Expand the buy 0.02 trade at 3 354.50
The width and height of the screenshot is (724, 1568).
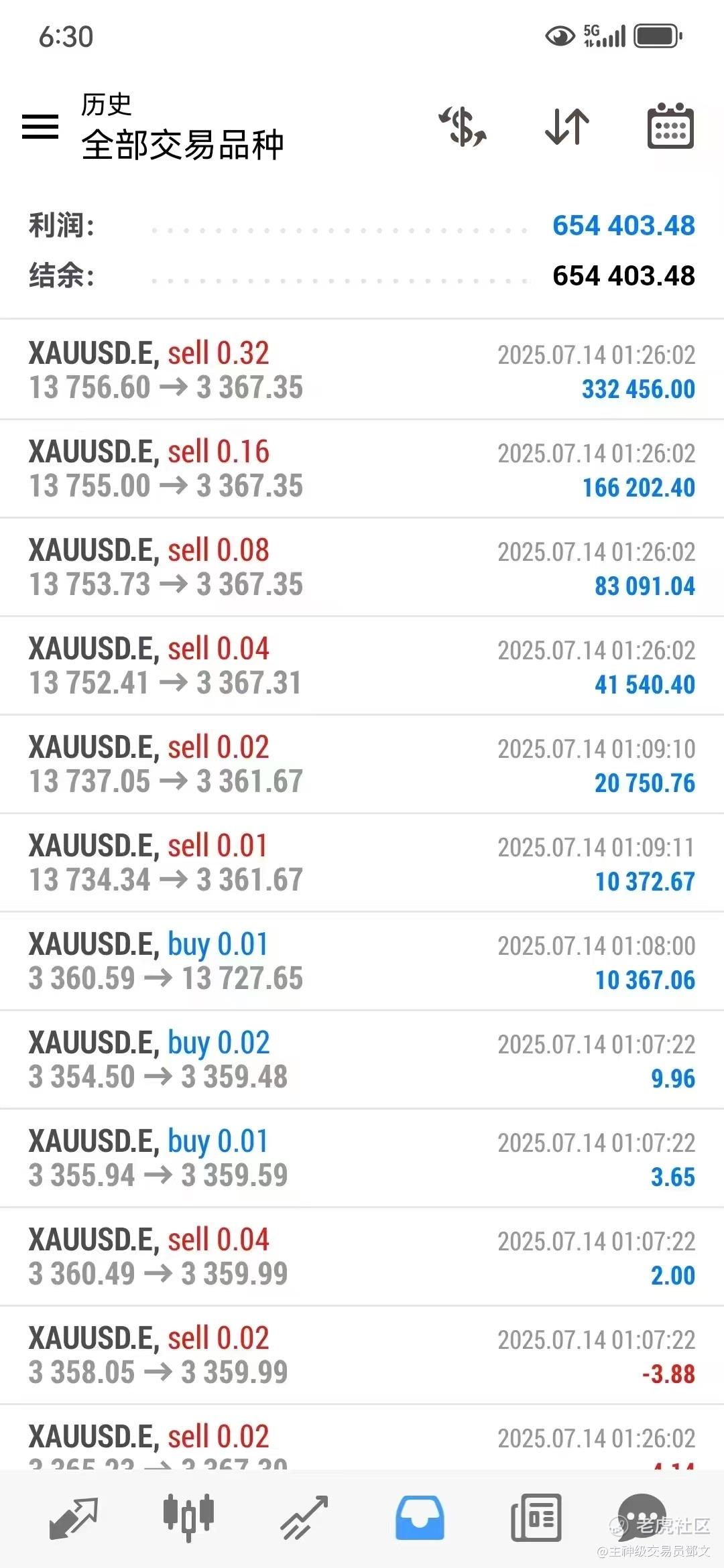coord(362,1060)
